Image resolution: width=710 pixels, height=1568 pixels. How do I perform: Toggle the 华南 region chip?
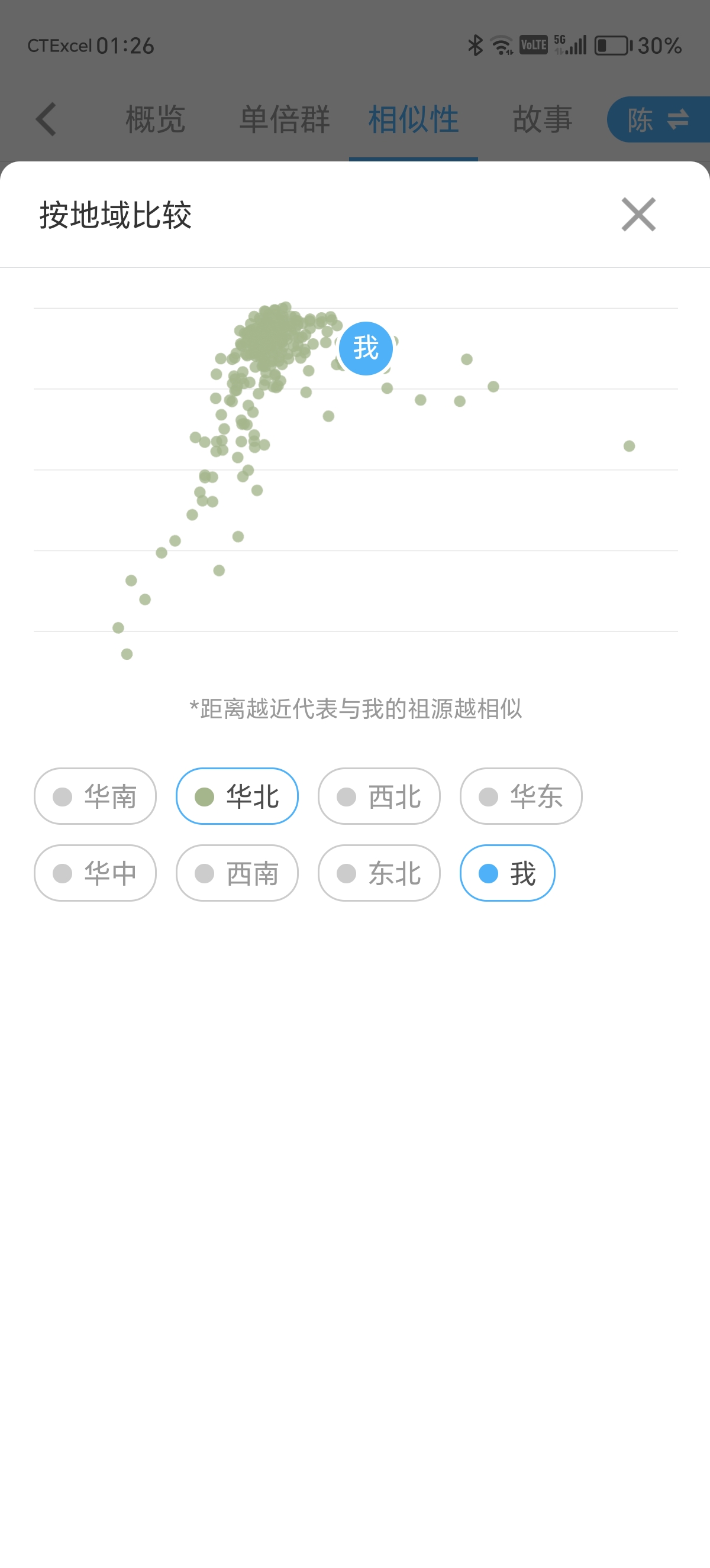(95, 796)
